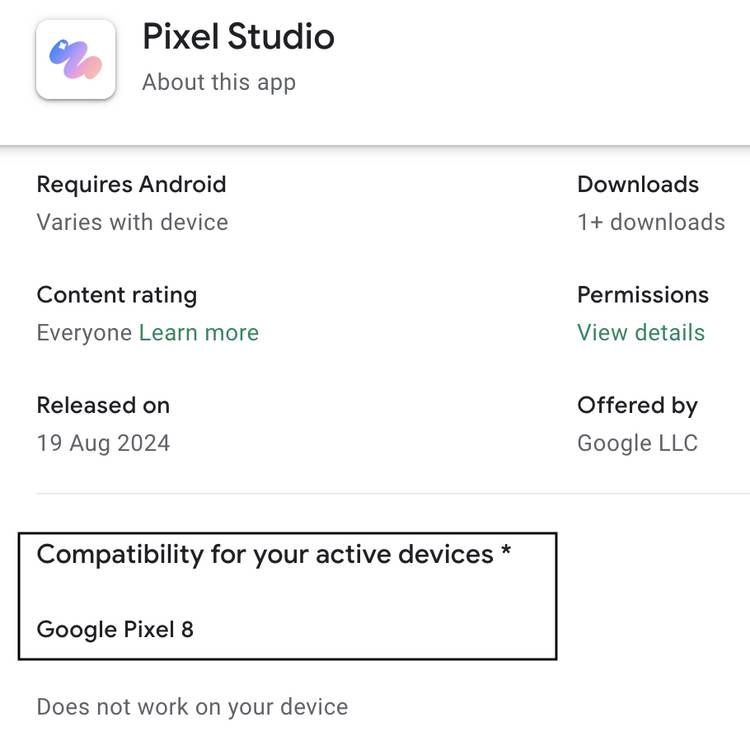Select the Google Pixel 8 device entry
Viewport: 750px width, 755px height.
point(115,630)
